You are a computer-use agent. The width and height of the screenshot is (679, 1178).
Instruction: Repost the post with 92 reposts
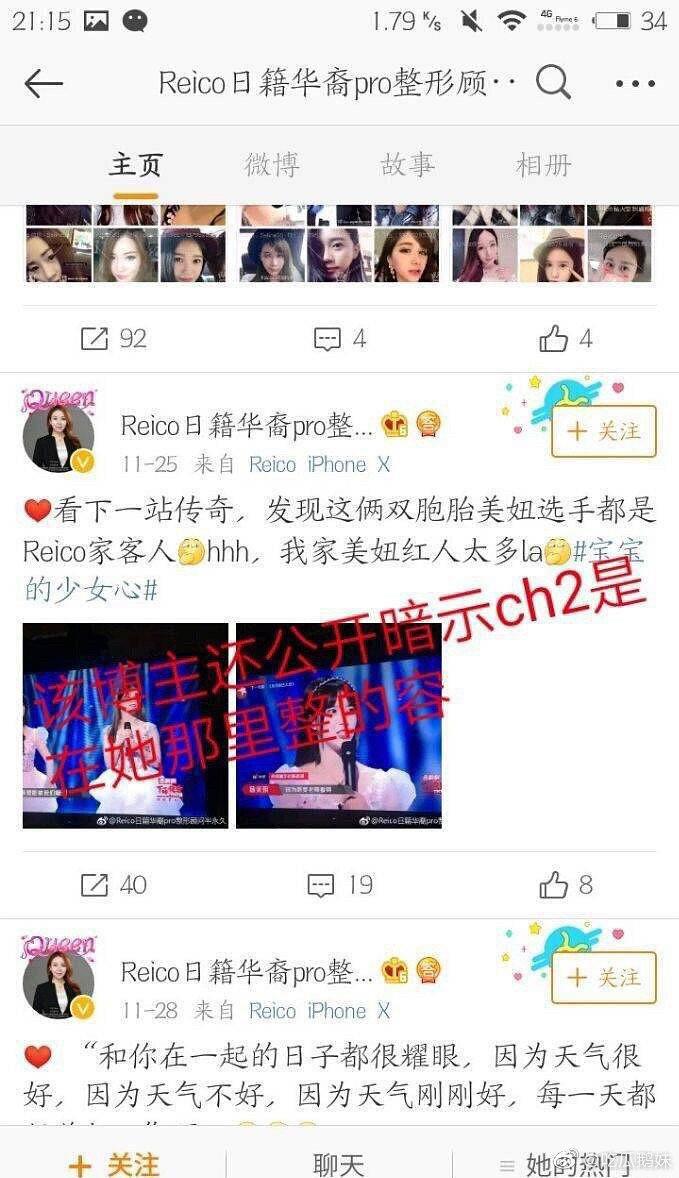click(x=112, y=339)
